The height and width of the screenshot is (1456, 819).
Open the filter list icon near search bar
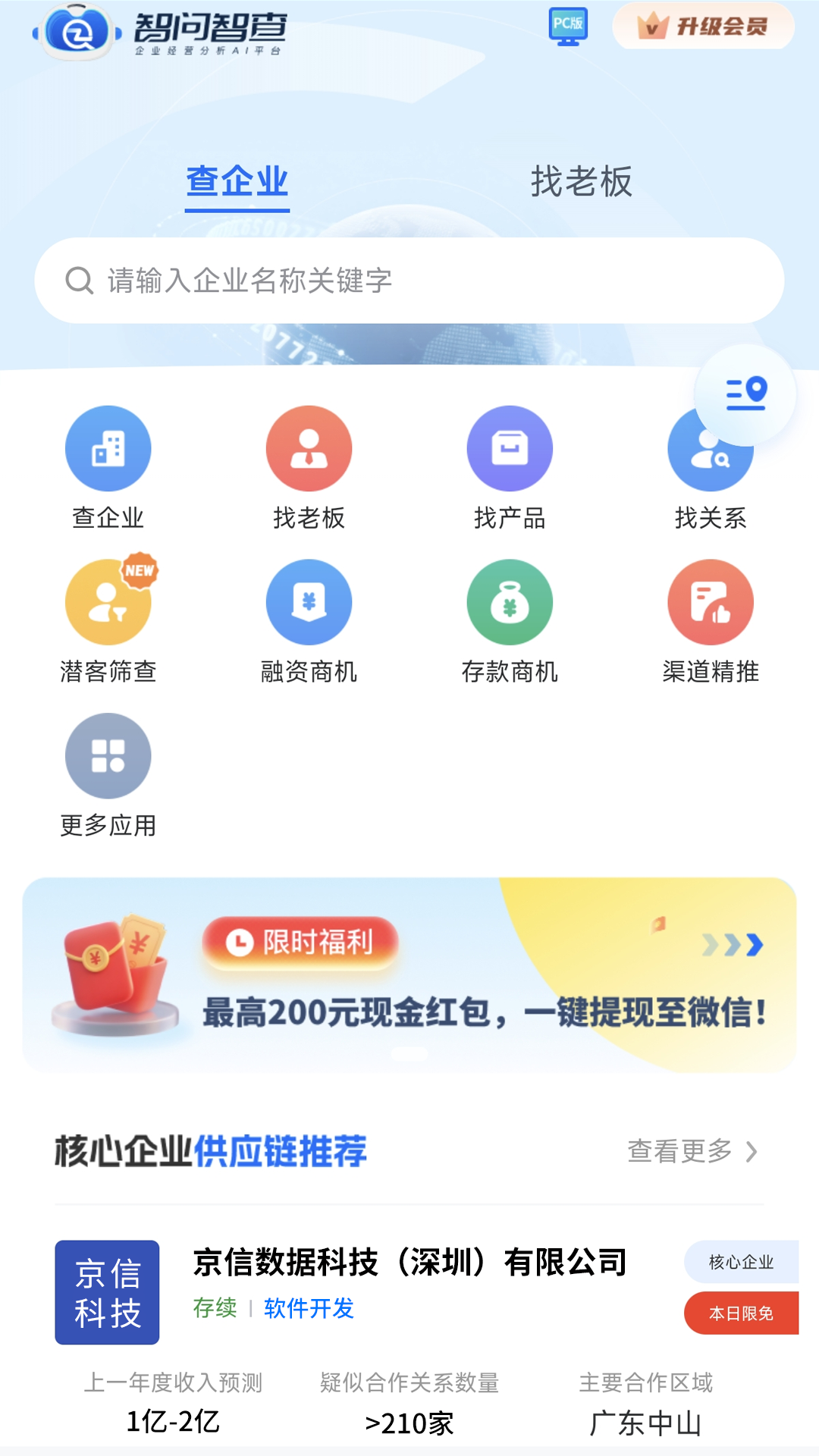(x=747, y=392)
